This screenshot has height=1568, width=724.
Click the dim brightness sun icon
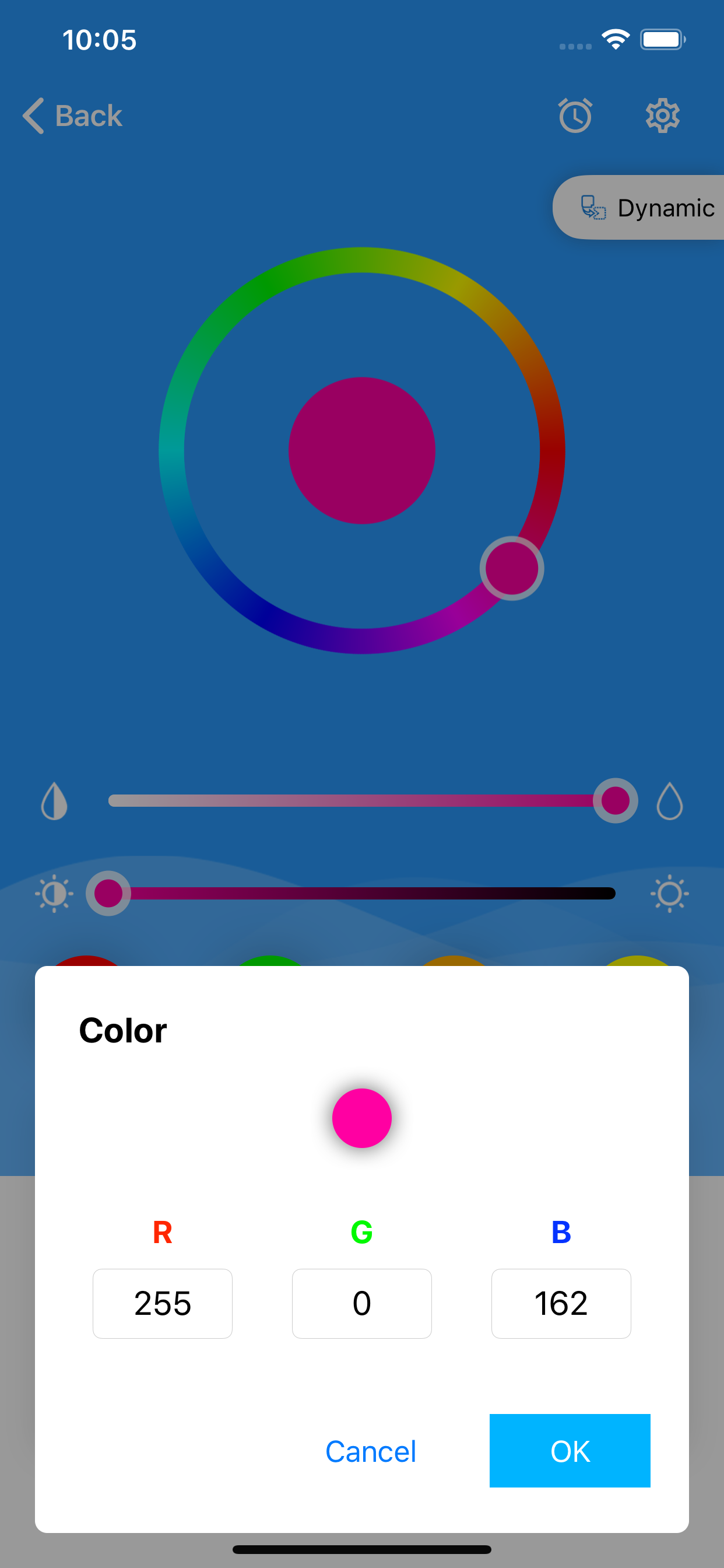54,893
